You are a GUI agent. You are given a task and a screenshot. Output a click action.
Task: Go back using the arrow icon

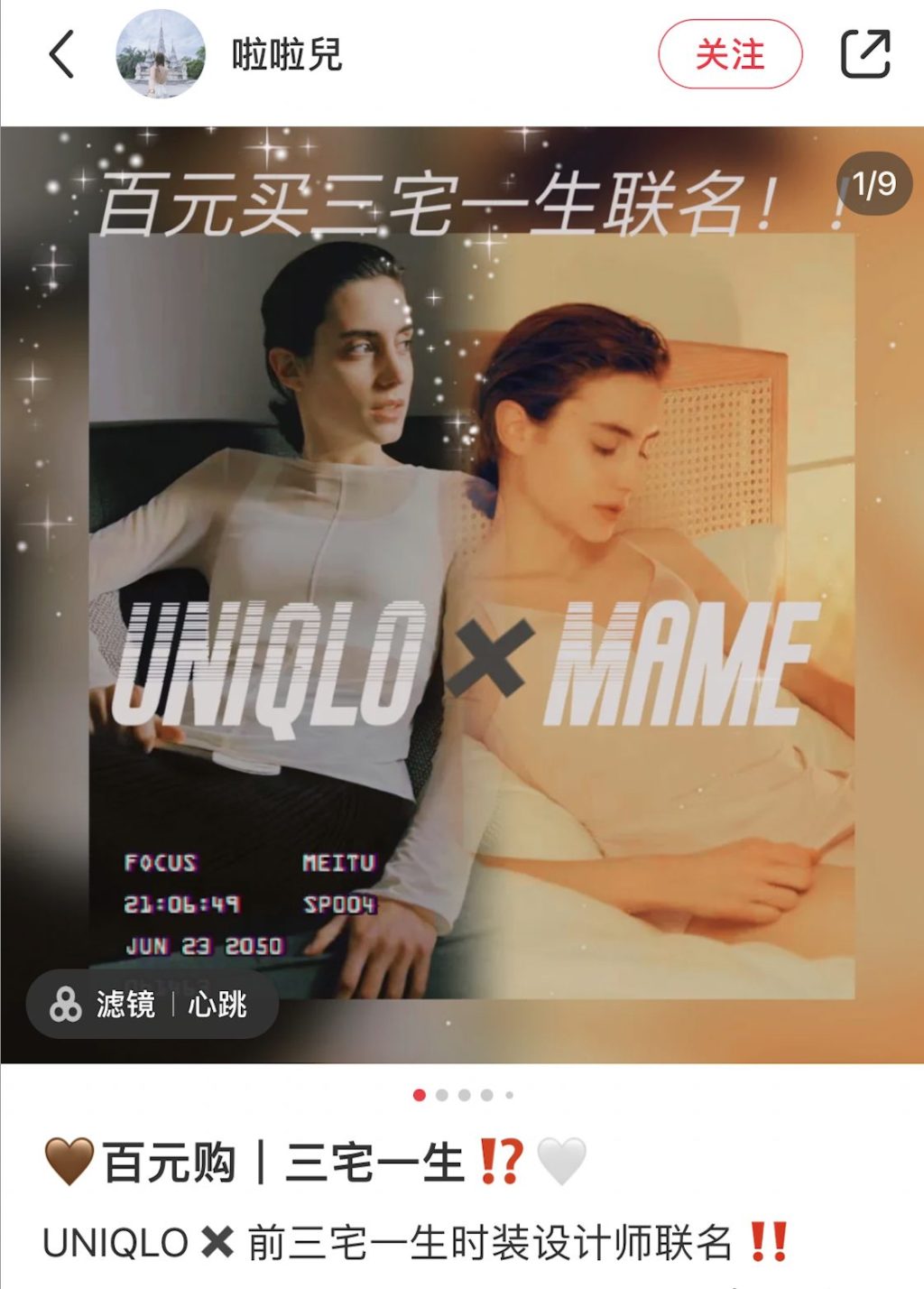click(x=61, y=54)
